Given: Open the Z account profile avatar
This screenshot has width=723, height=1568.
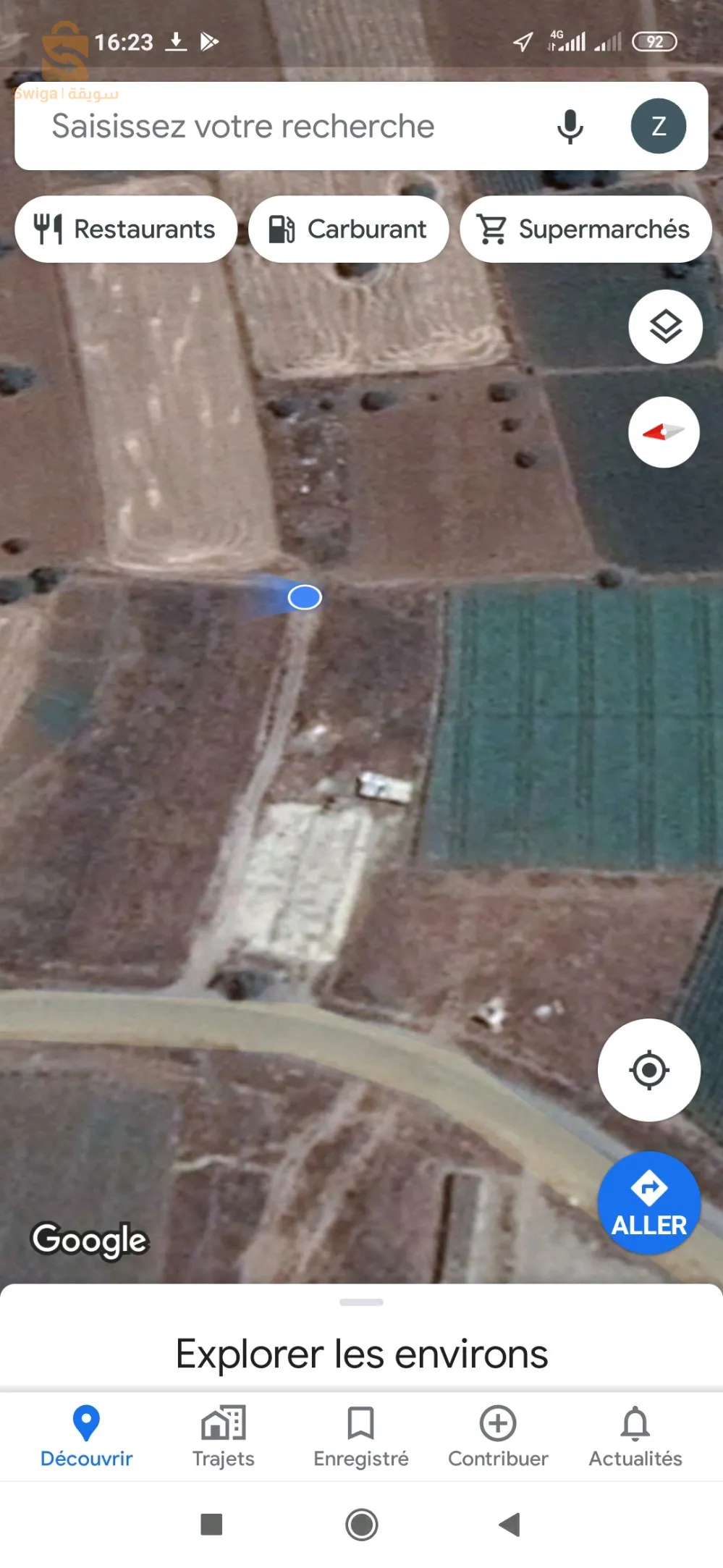Looking at the screenshot, I should point(659,126).
